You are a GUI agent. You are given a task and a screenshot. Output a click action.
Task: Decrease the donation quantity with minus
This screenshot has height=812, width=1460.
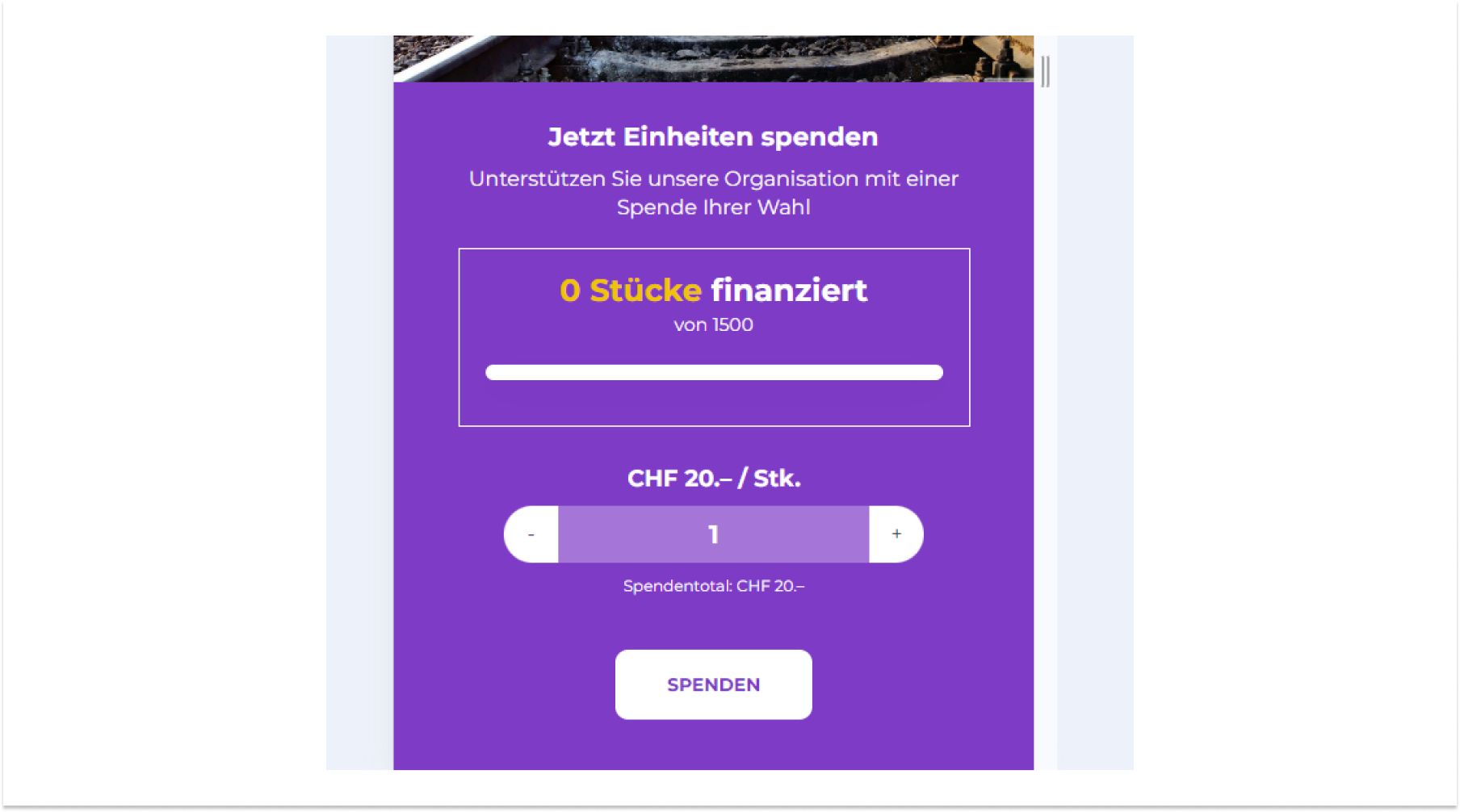(x=531, y=534)
